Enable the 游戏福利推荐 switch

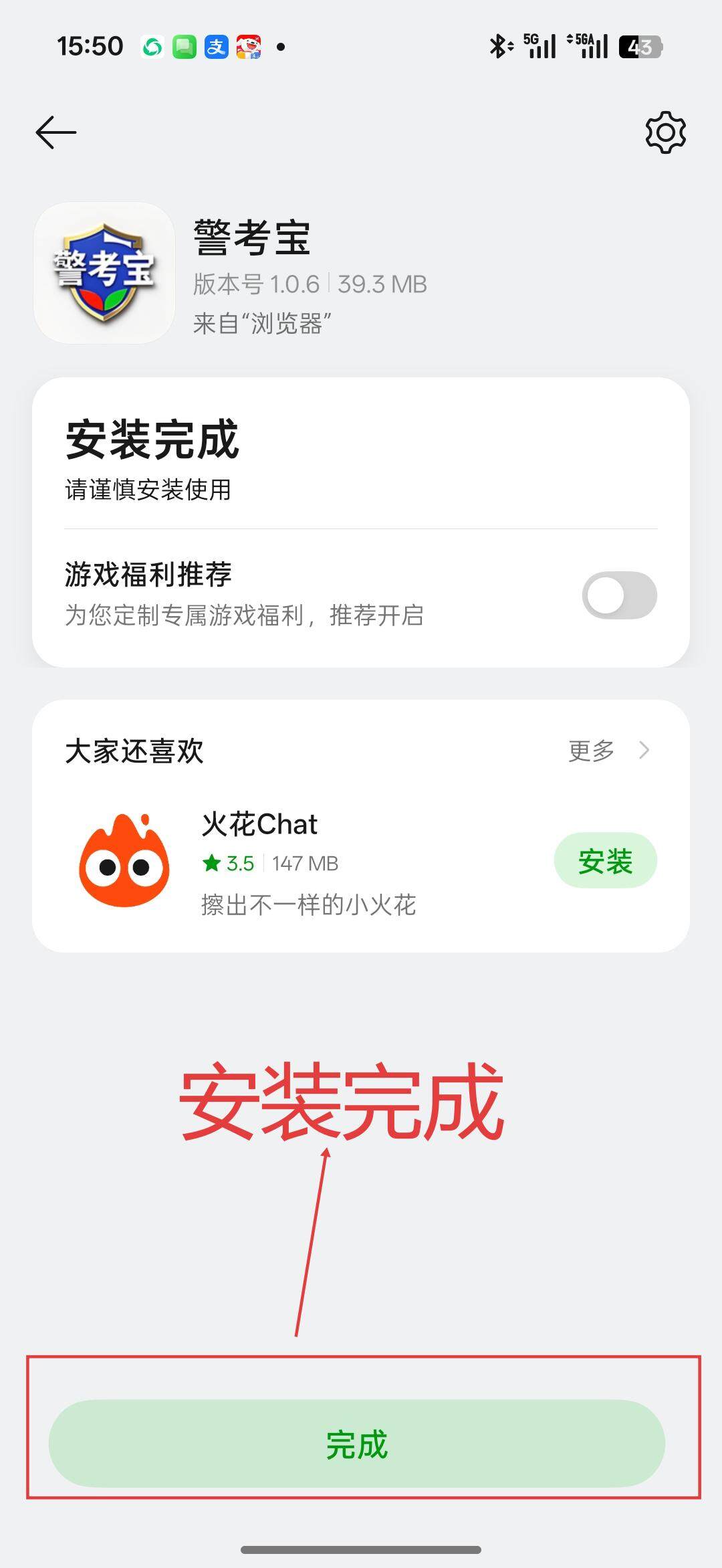click(619, 595)
